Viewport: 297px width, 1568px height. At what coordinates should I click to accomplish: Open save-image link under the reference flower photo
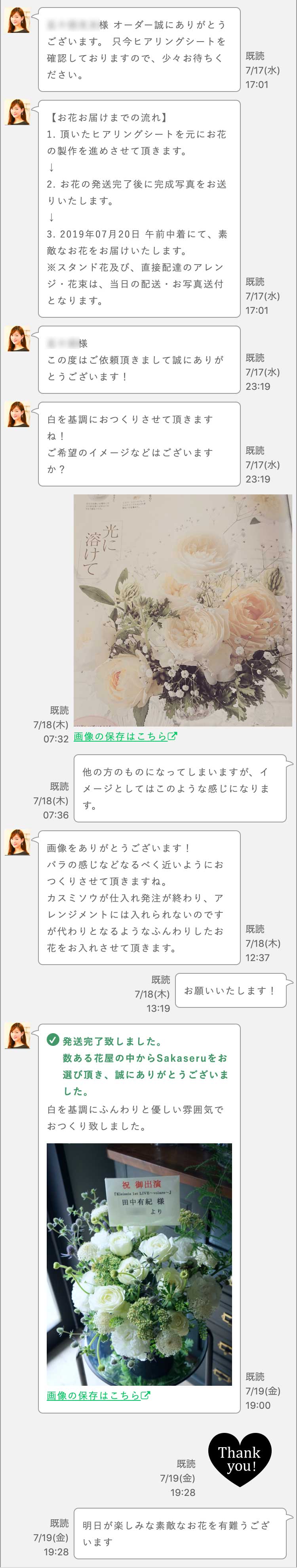(x=125, y=736)
